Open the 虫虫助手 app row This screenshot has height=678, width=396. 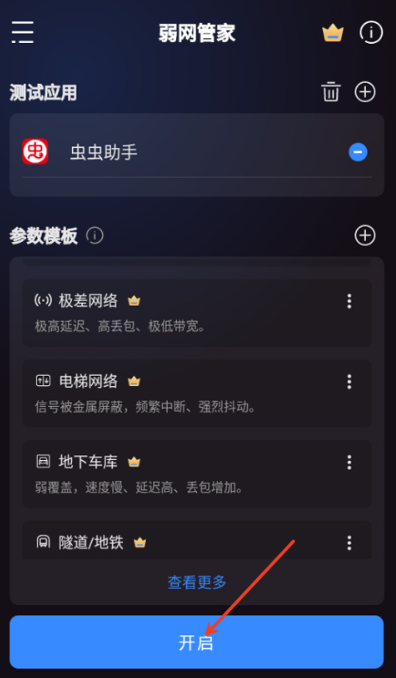(197, 152)
